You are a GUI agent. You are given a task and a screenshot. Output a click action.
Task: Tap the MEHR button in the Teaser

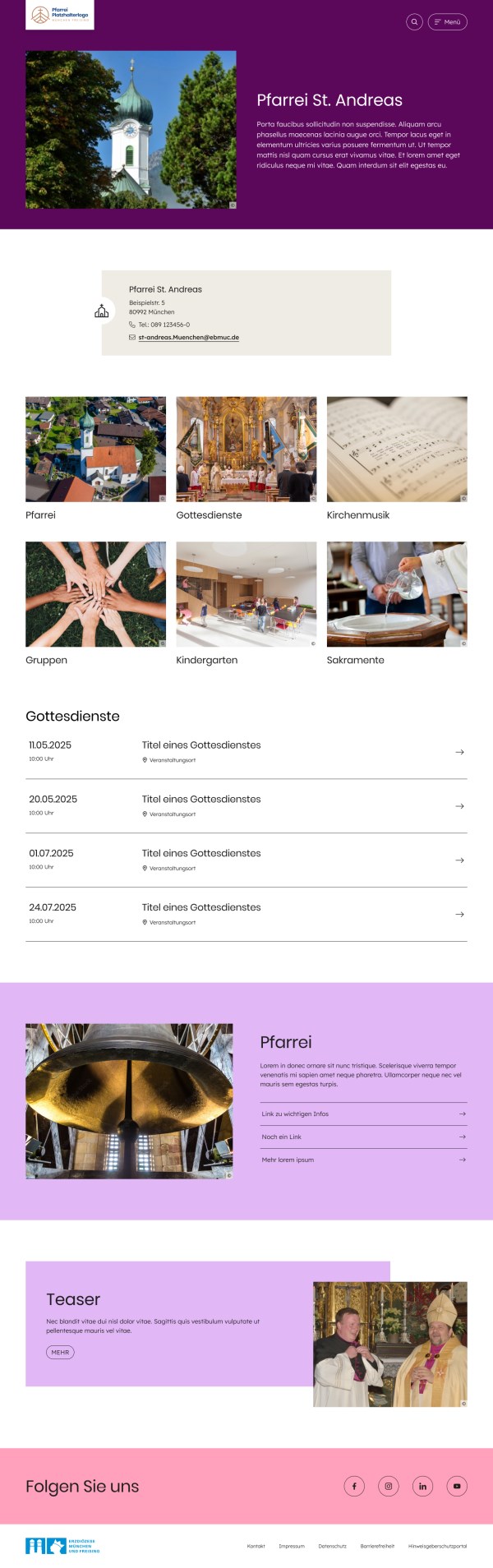[x=60, y=1352]
